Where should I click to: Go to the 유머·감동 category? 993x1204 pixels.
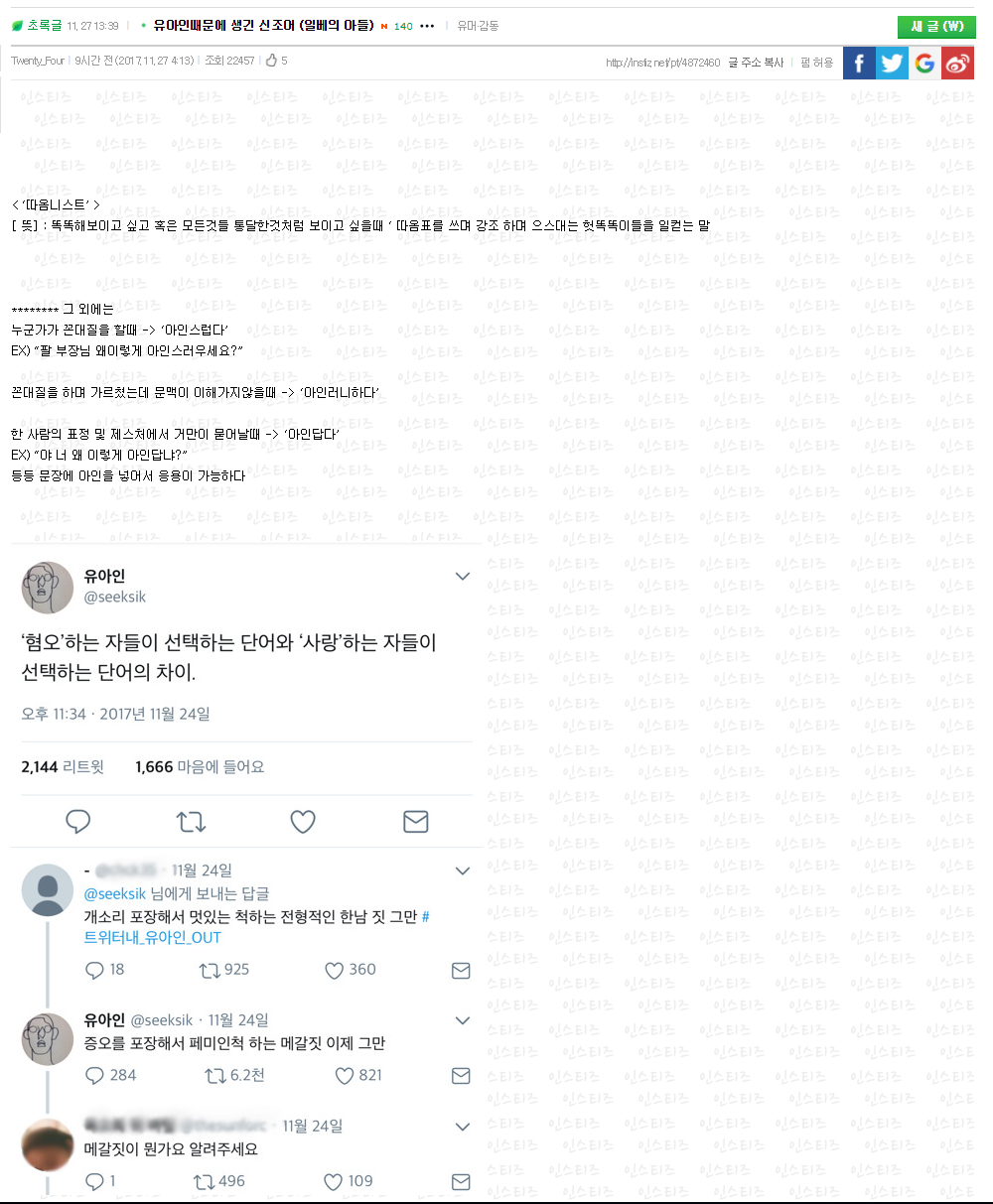point(479,26)
